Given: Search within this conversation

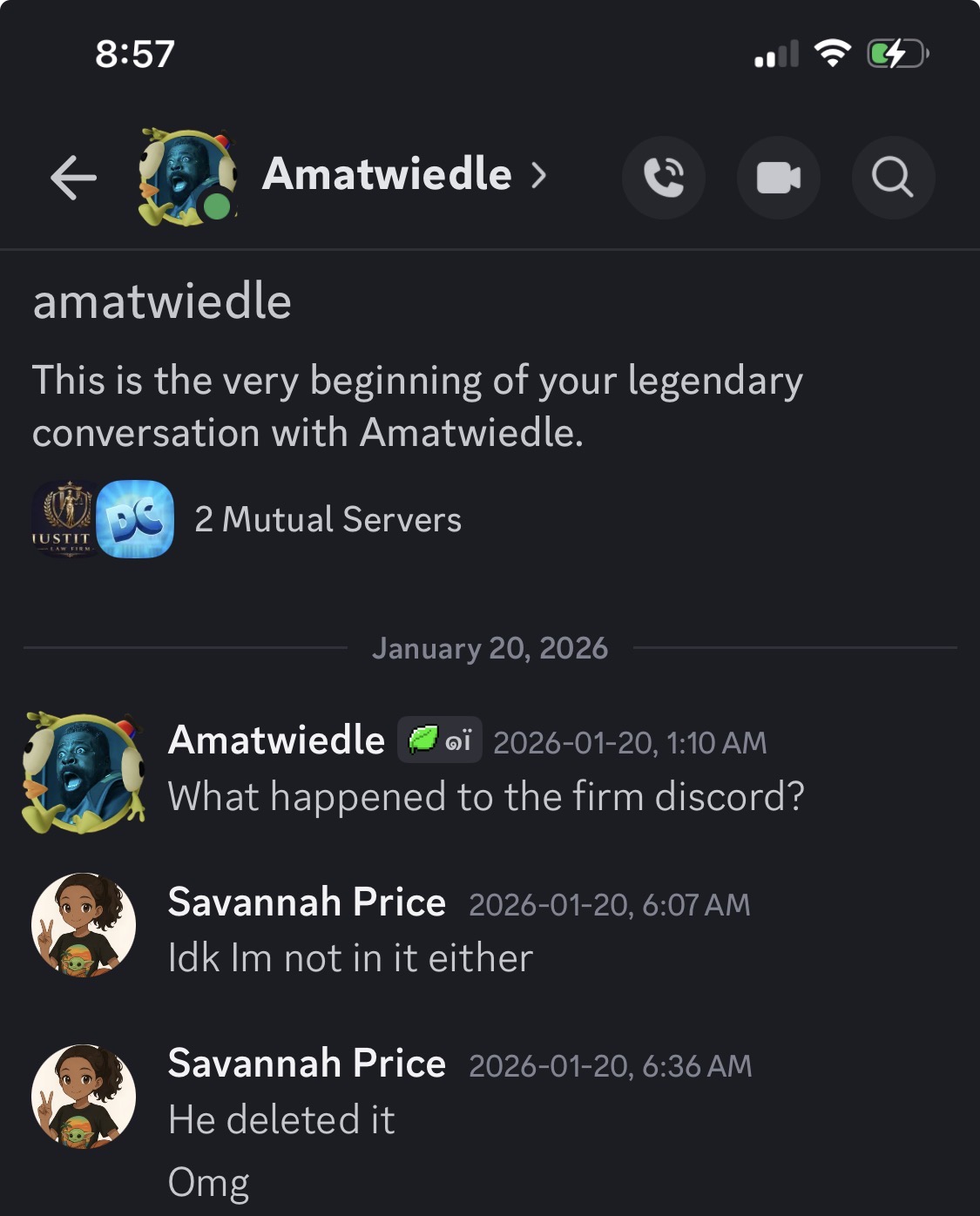Looking at the screenshot, I should (x=893, y=178).
